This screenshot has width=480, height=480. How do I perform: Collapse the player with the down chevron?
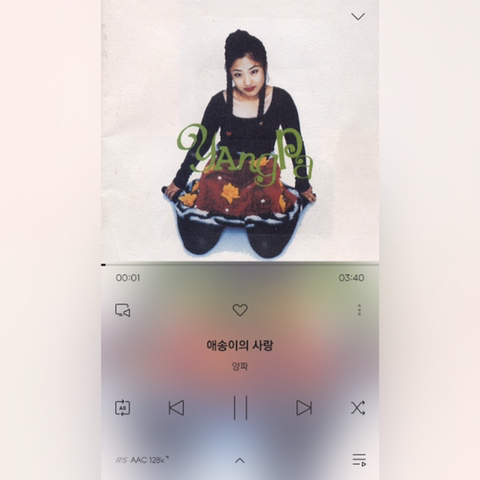click(358, 16)
